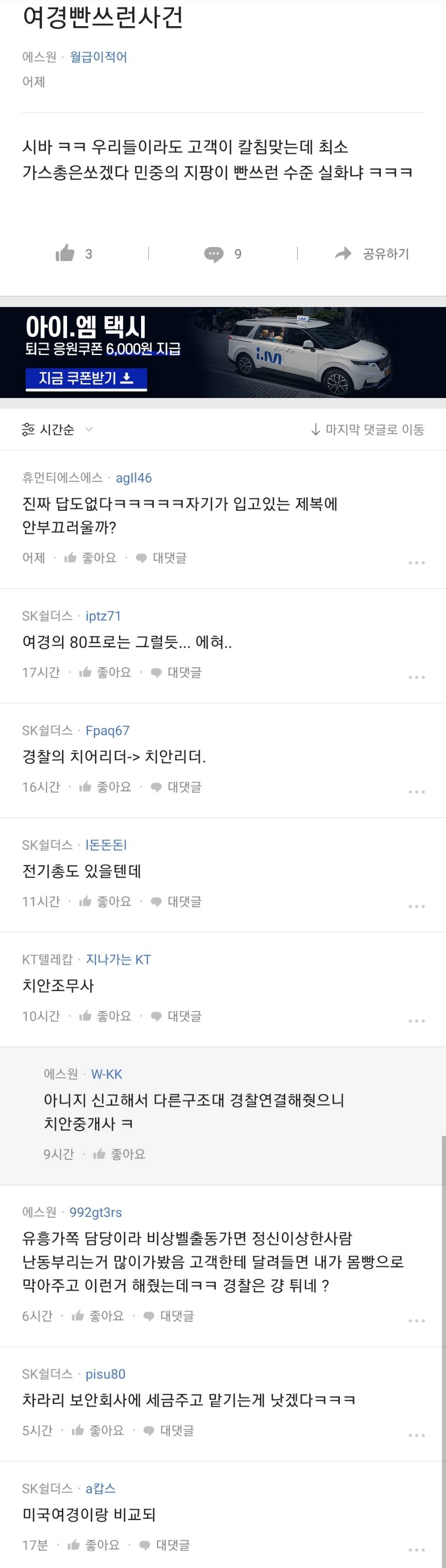Open the 아이.엠 택시 coupon banner
The width and height of the screenshot is (446, 1568).
[223, 352]
